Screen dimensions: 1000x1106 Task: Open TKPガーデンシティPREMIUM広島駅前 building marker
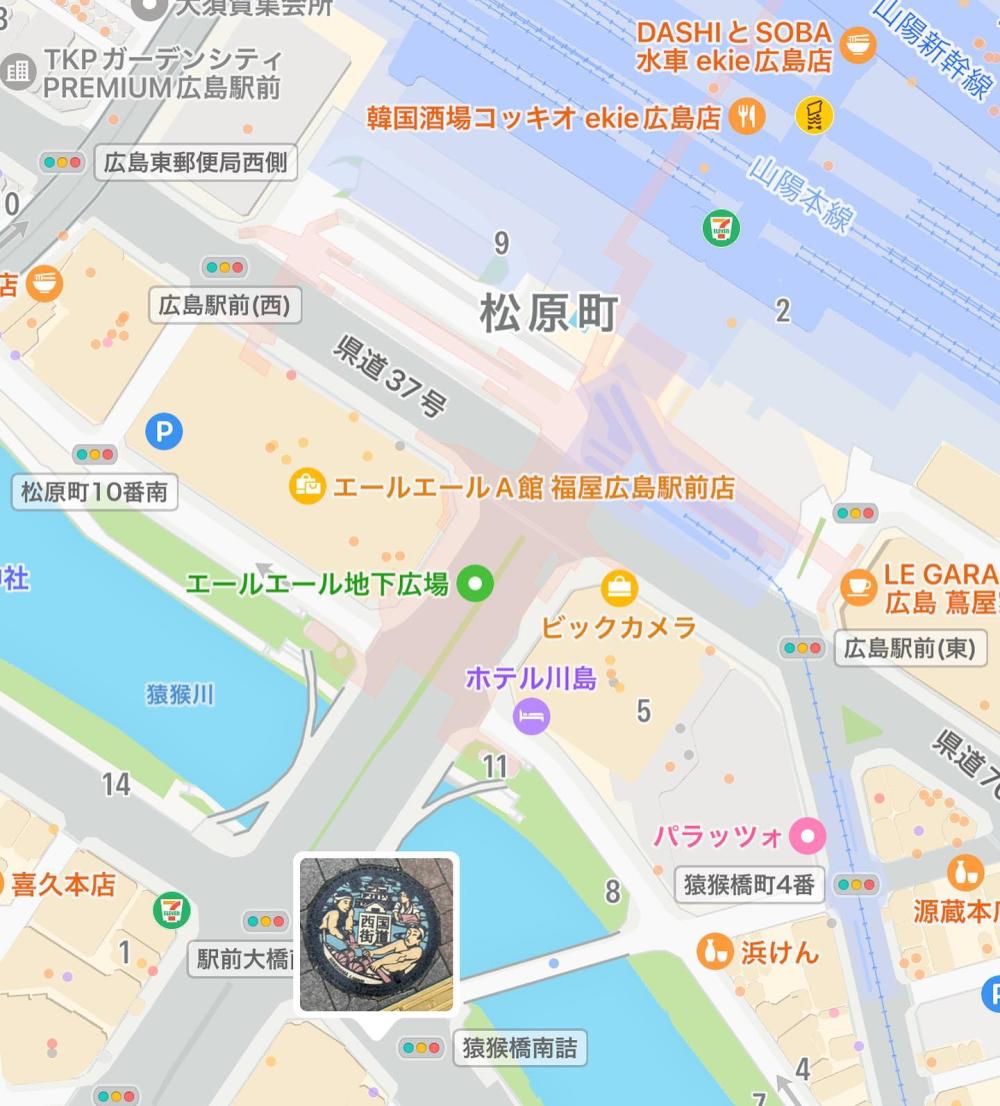click(x=18, y=71)
